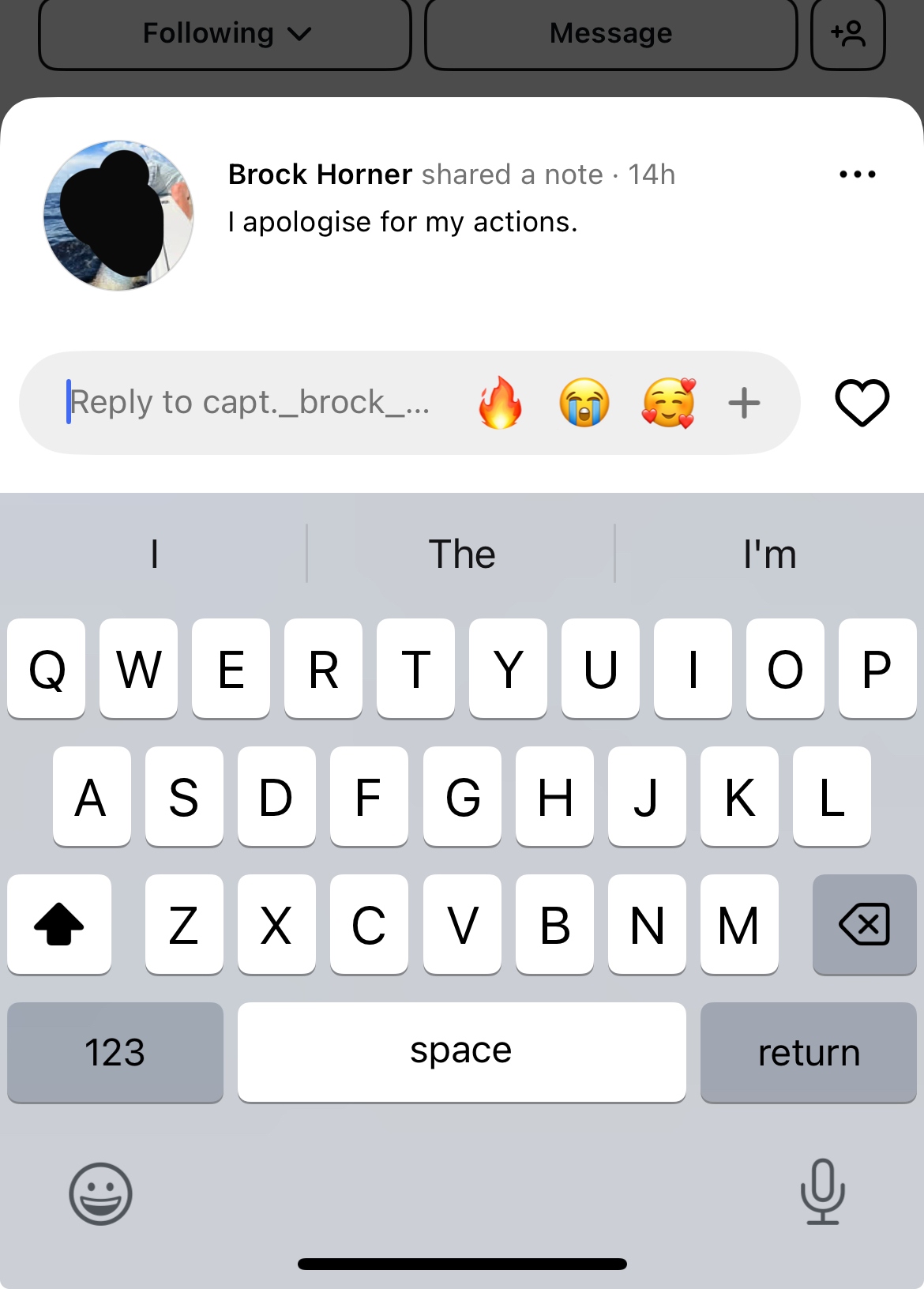Image resolution: width=924 pixels, height=1289 pixels.
Task: Open suggested people to follow
Action: point(847,34)
